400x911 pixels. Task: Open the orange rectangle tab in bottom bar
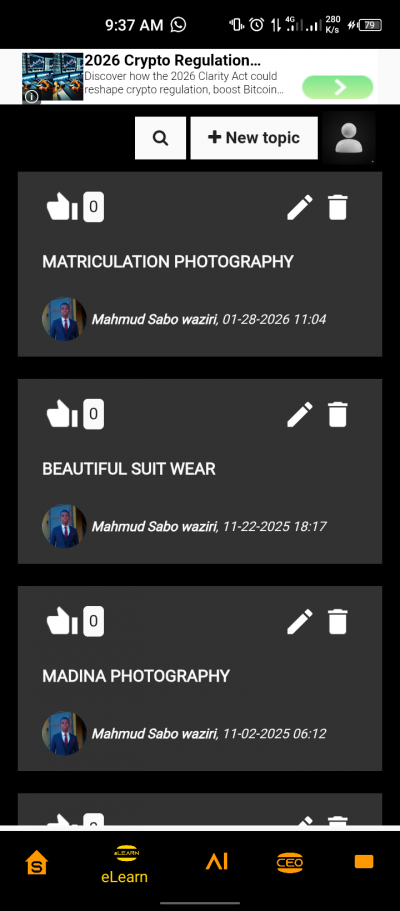pyautogui.click(x=364, y=862)
